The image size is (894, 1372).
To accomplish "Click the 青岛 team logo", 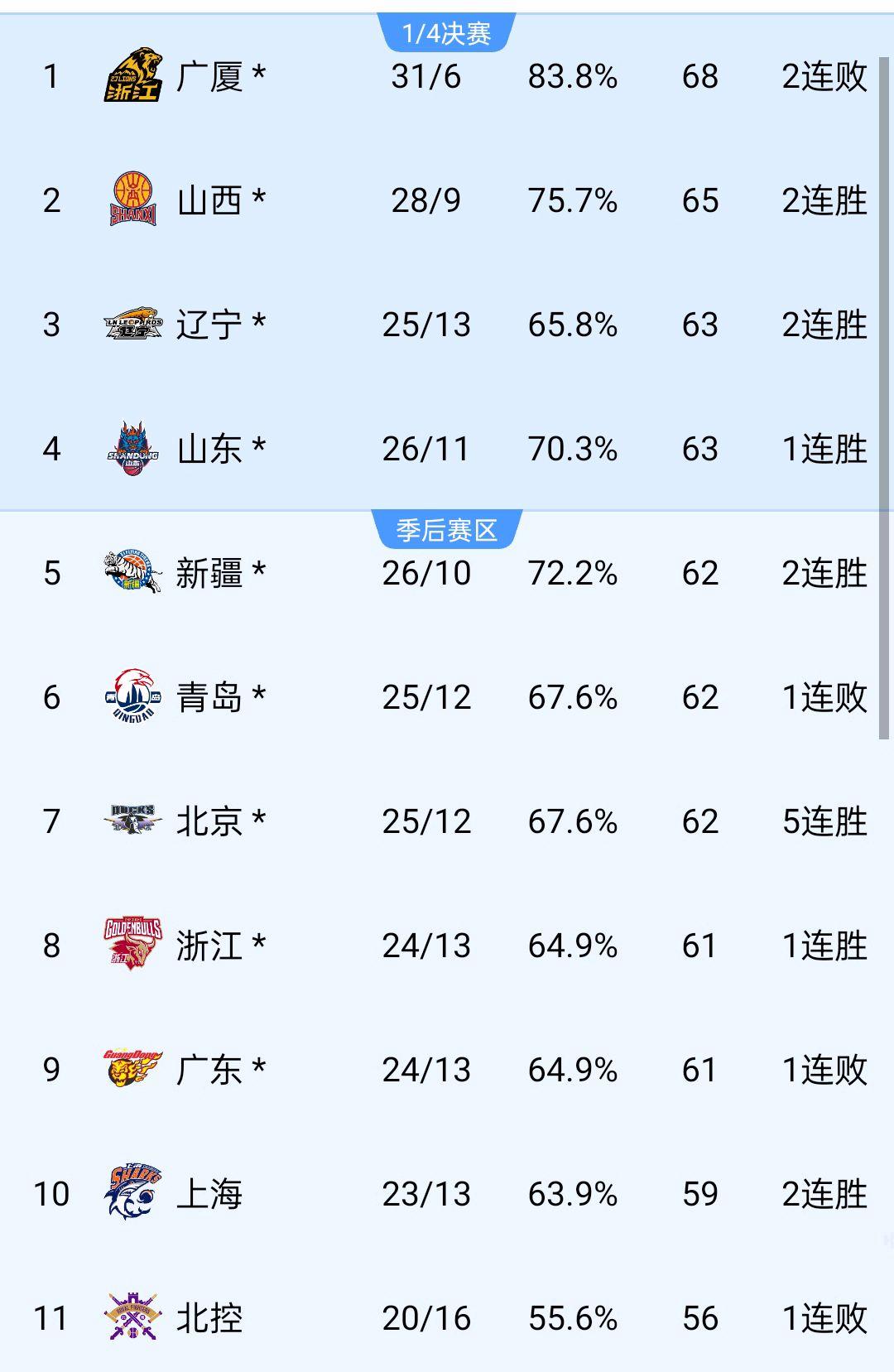I will [x=135, y=698].
